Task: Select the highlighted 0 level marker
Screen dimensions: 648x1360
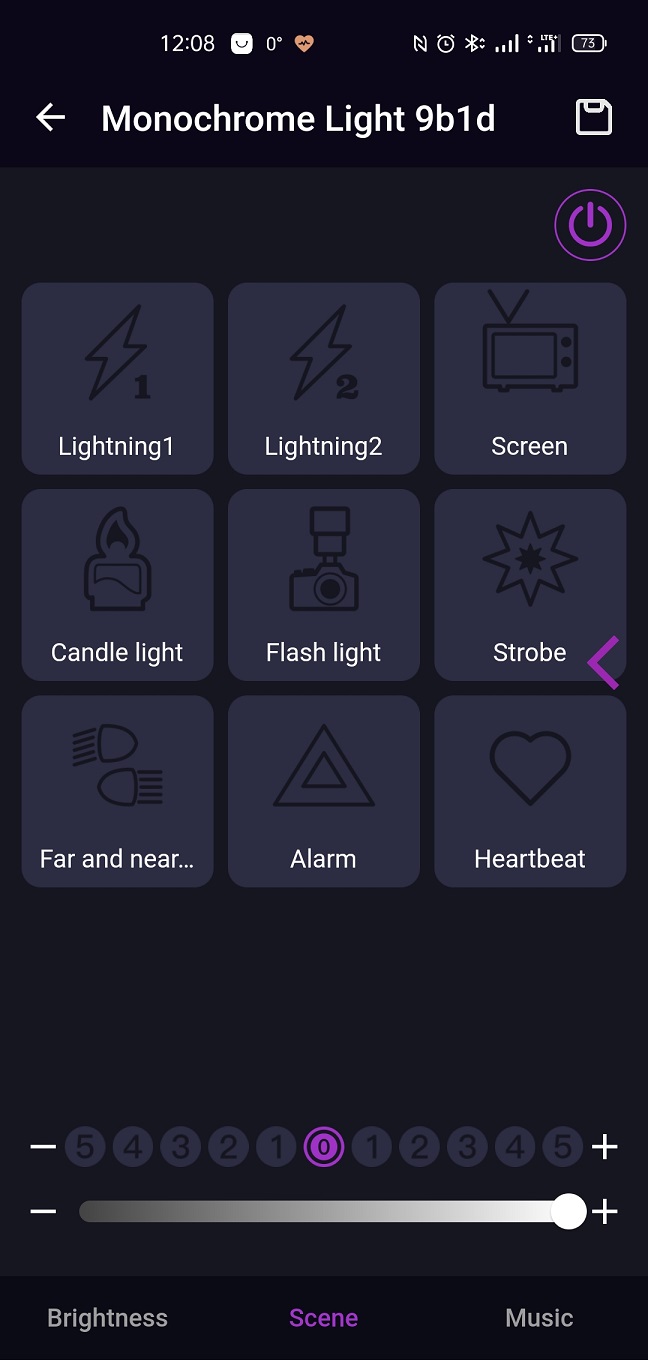Action: [x=324, y=1147]
